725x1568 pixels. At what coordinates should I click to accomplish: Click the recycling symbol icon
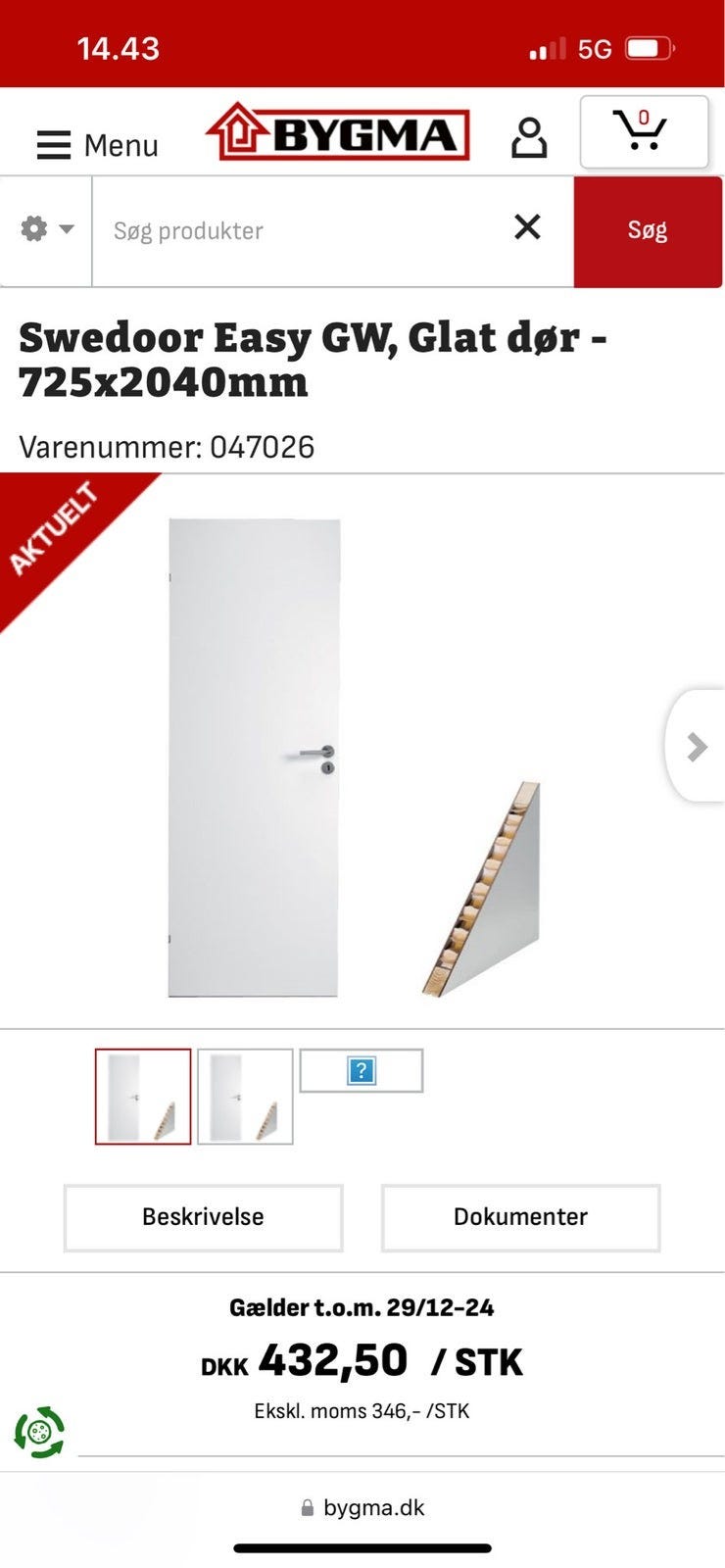pyautogui.click(x=37, y=1433)
